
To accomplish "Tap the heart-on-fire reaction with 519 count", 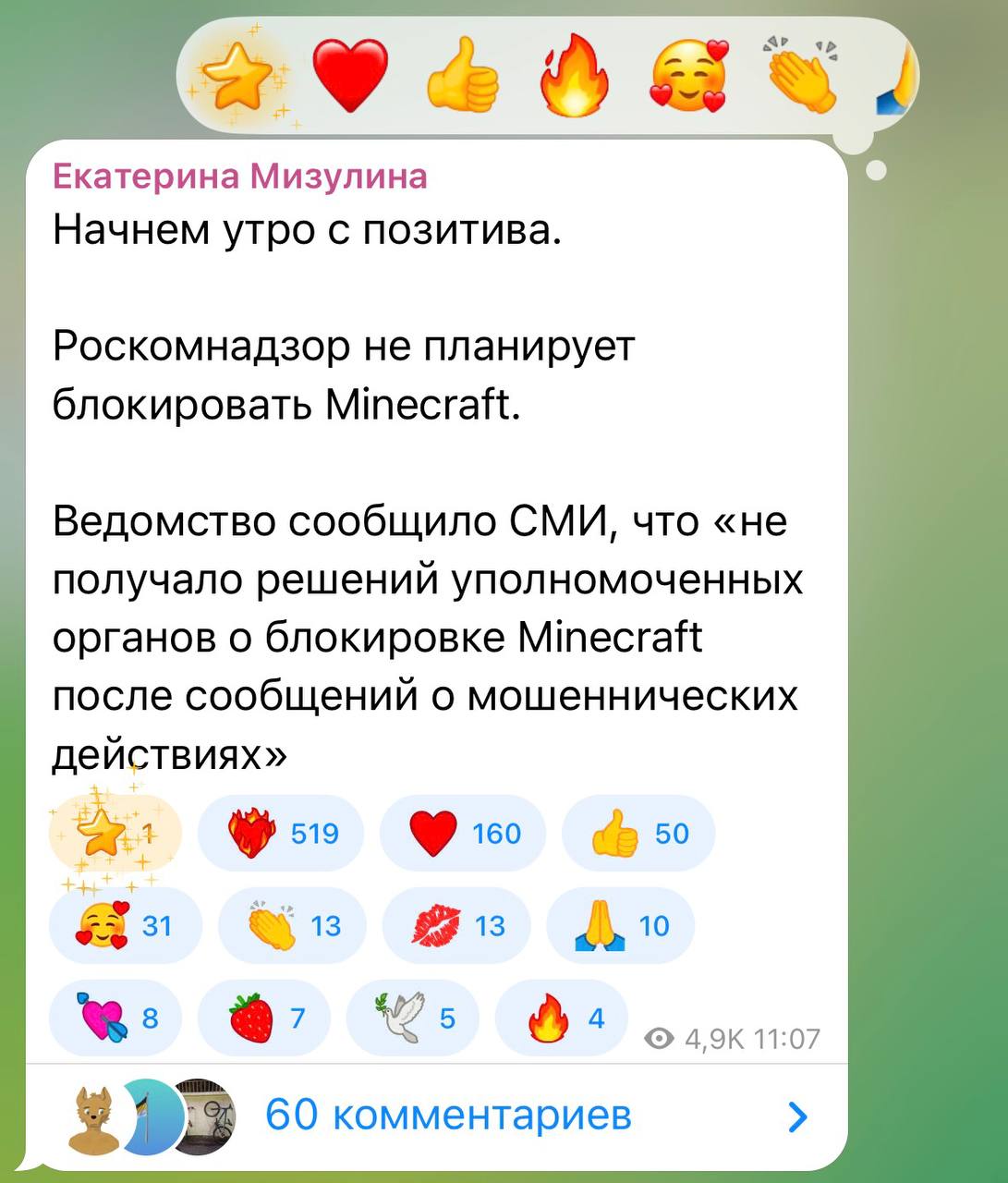I will pyautogui.click(x=281, y=834).
